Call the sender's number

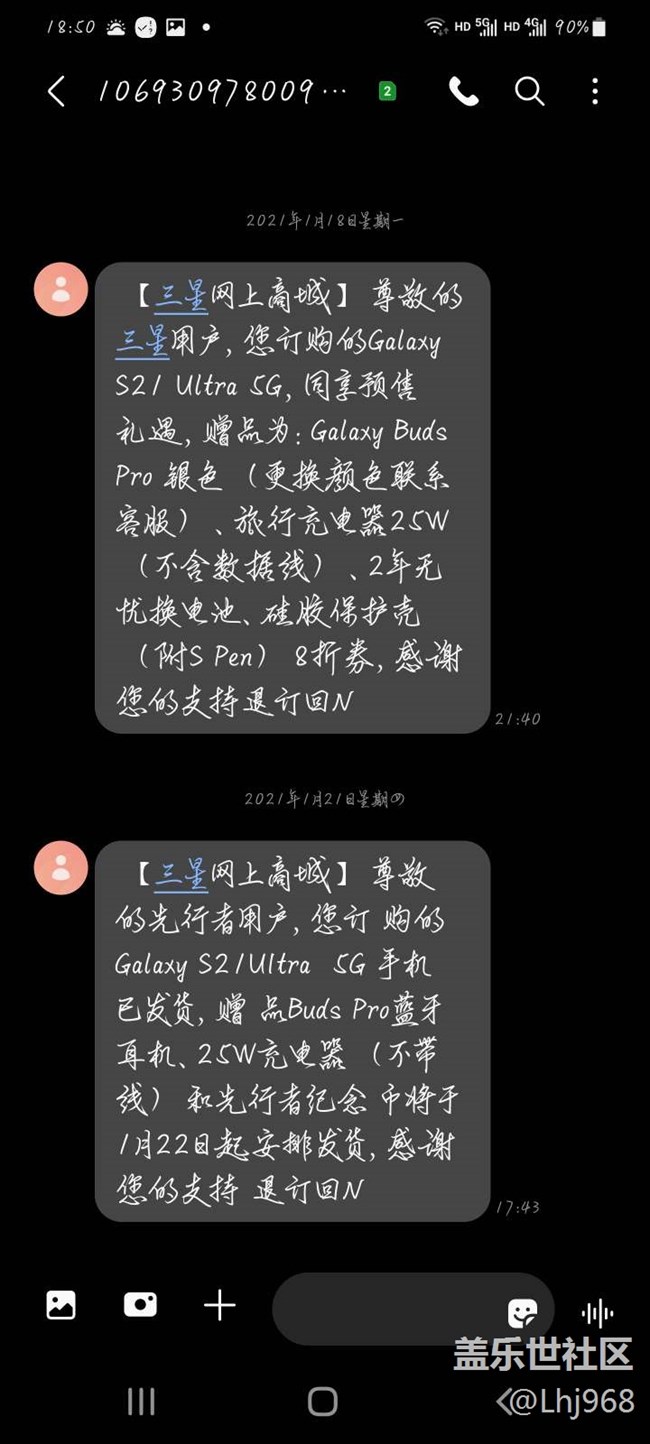(463, 92)
